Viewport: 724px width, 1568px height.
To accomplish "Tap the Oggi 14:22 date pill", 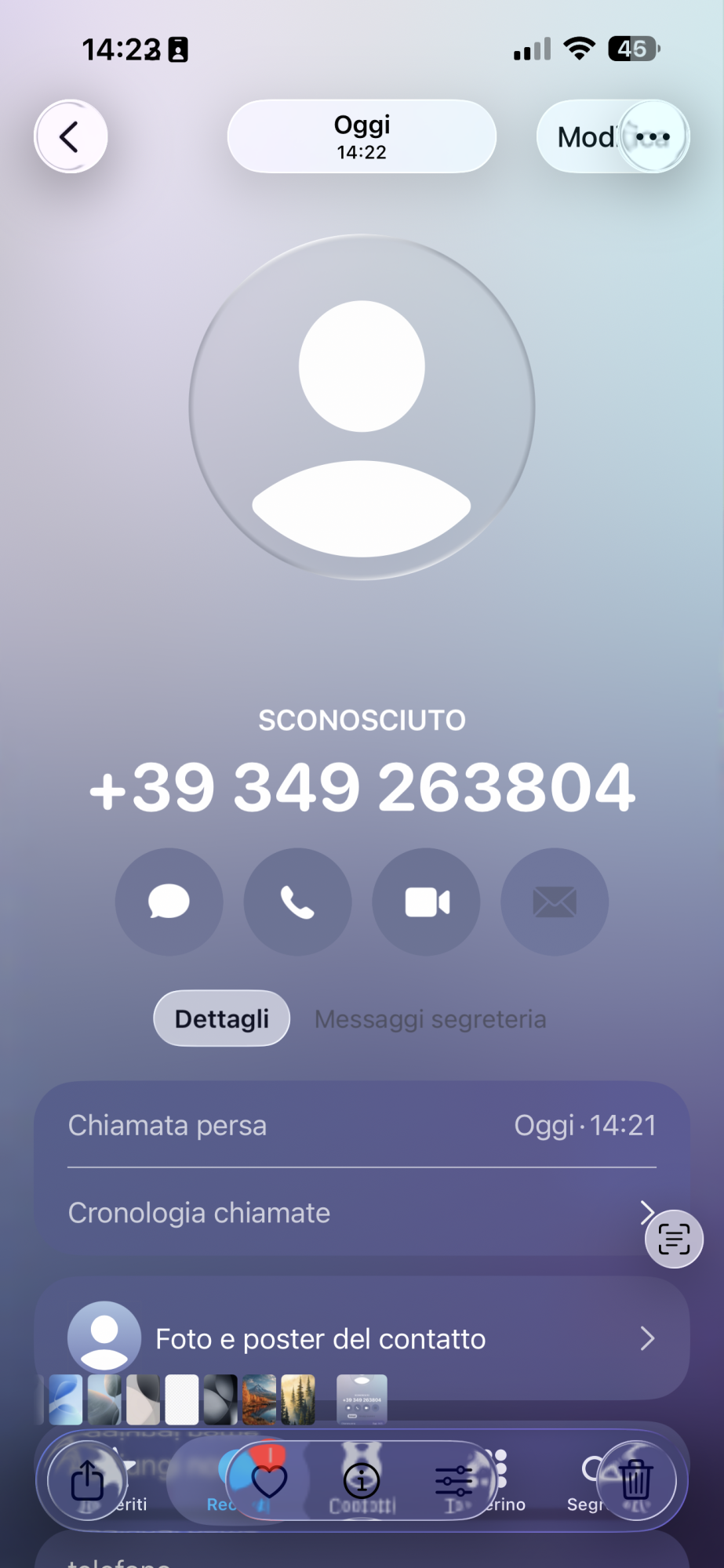I will pyautogui.click(x=362, y=137).
